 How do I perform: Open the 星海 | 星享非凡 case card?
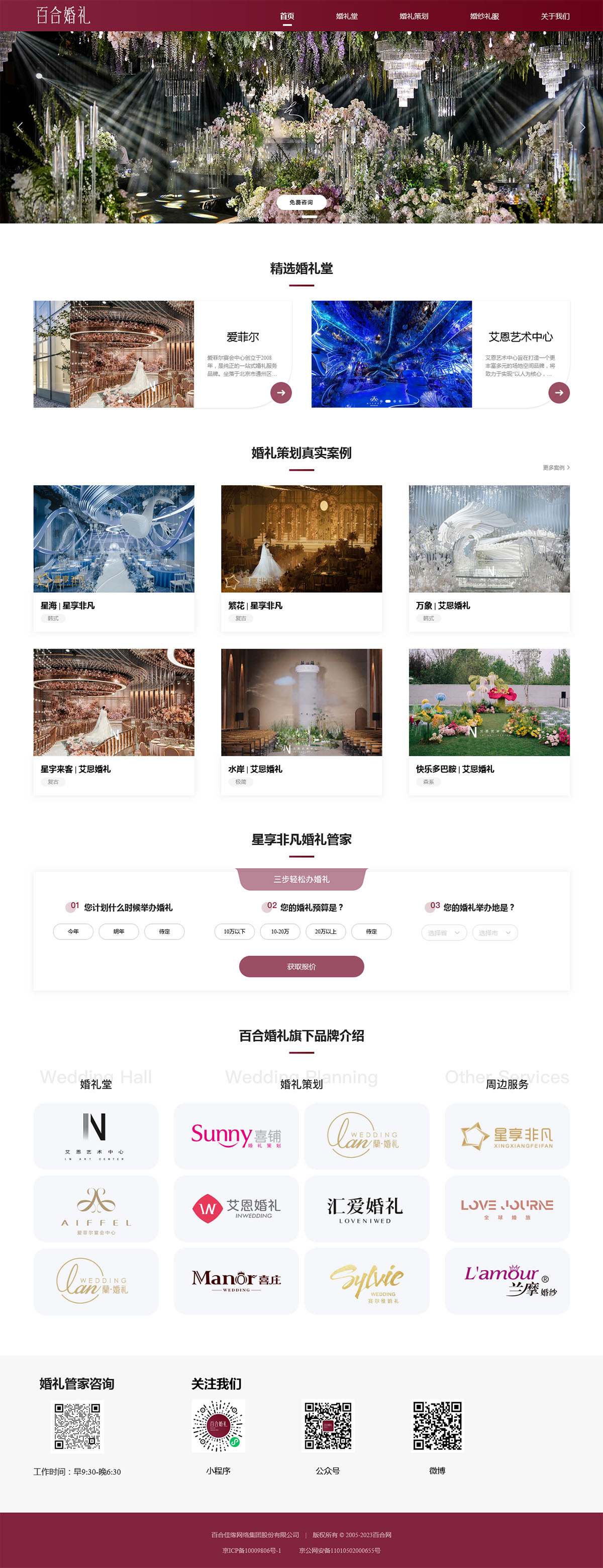coord(114,557)
